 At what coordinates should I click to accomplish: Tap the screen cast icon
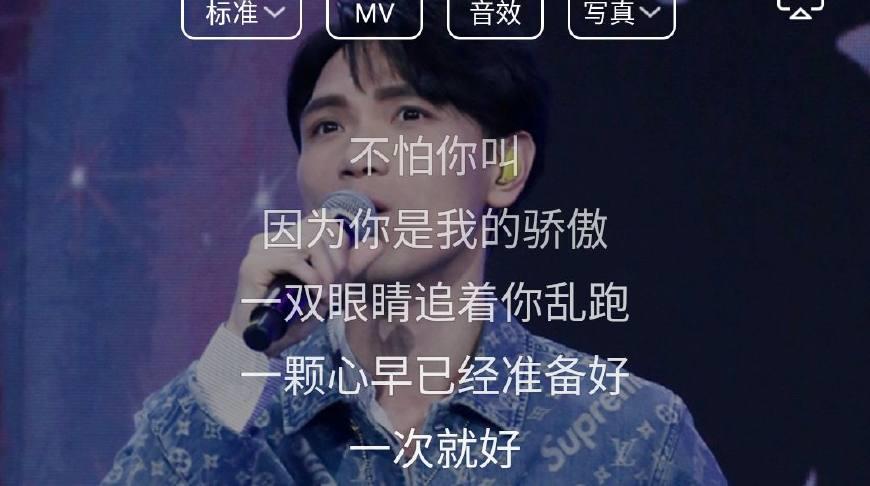tap(800, 8)
